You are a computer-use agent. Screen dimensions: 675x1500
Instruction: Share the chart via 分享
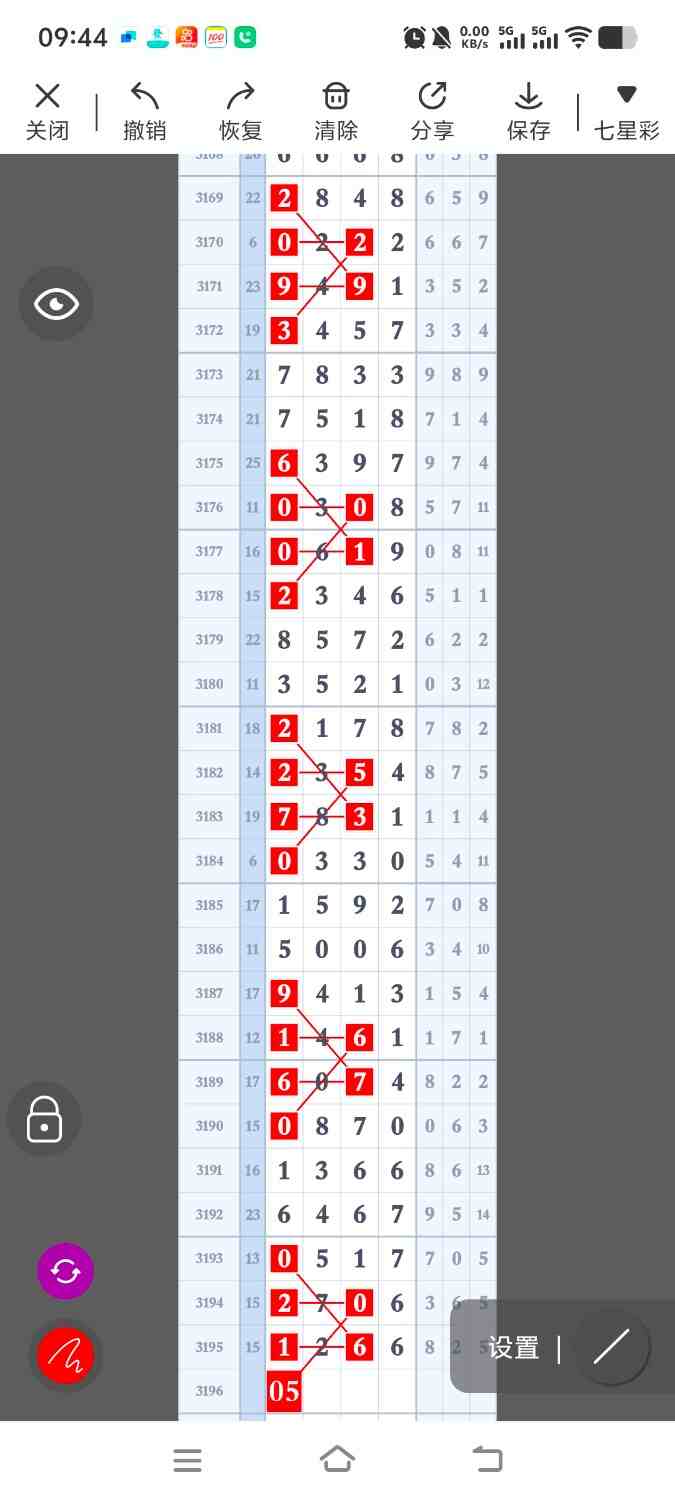pyautogui.click(x=432, y=112)
